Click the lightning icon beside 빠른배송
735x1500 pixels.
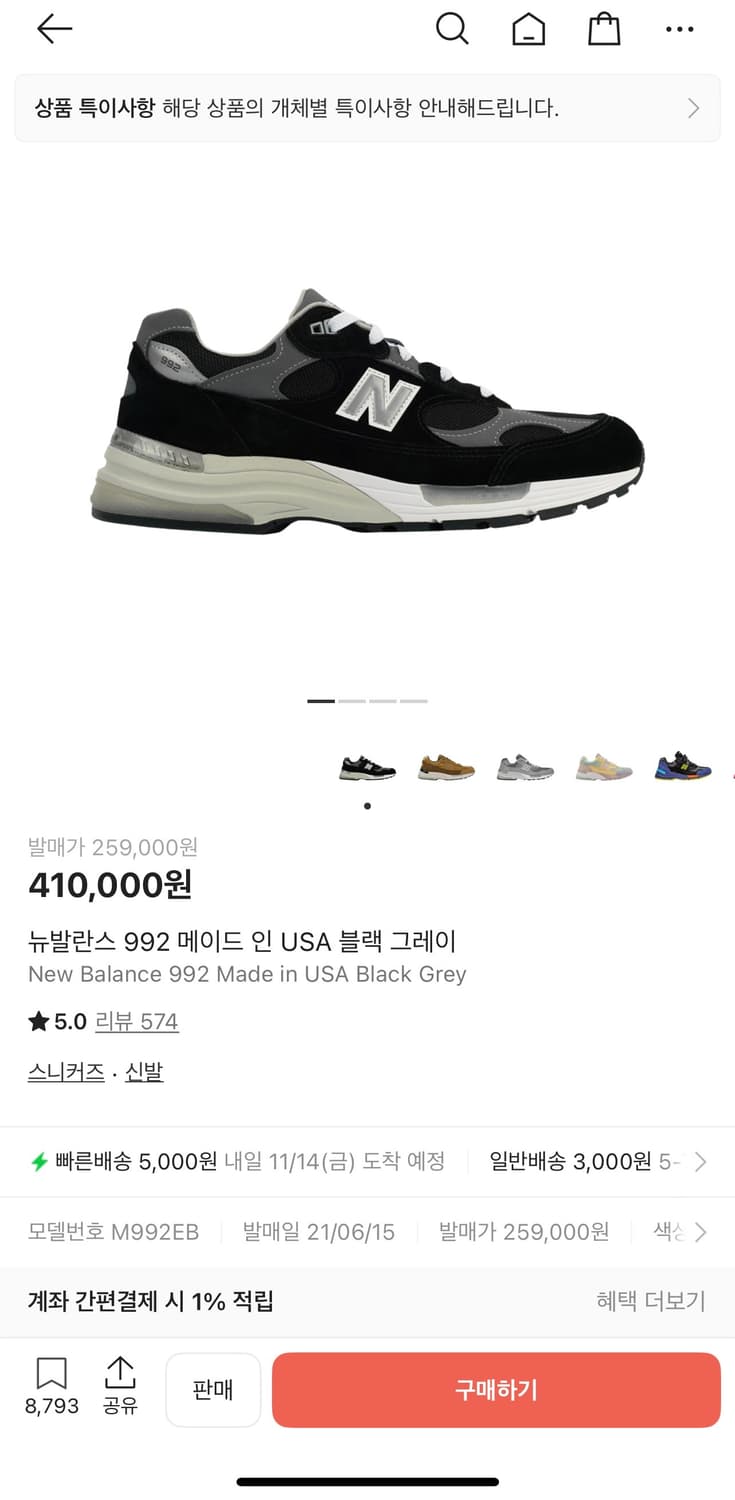(38, 1162)
